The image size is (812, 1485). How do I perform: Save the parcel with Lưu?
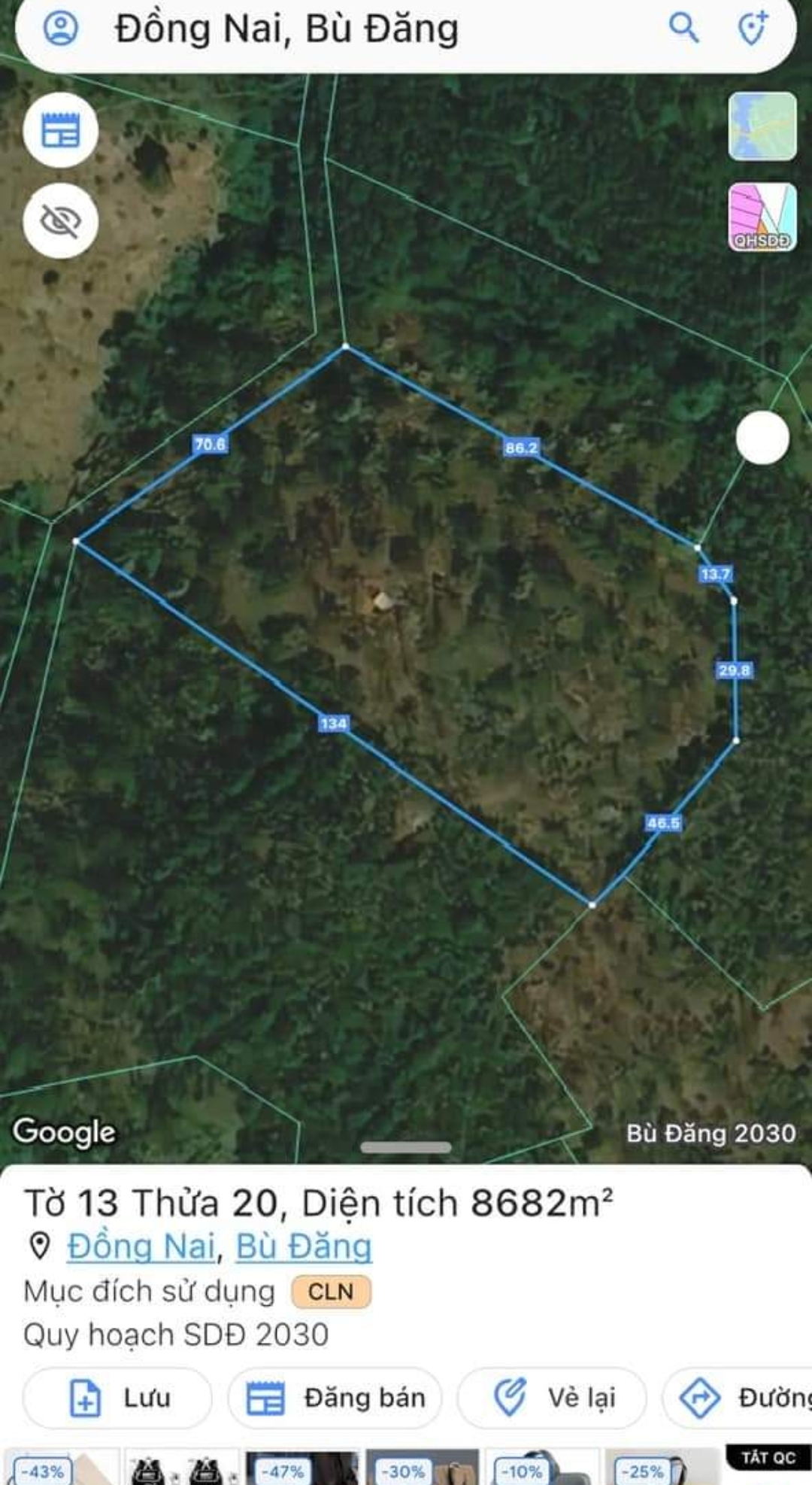point(118,1398)
